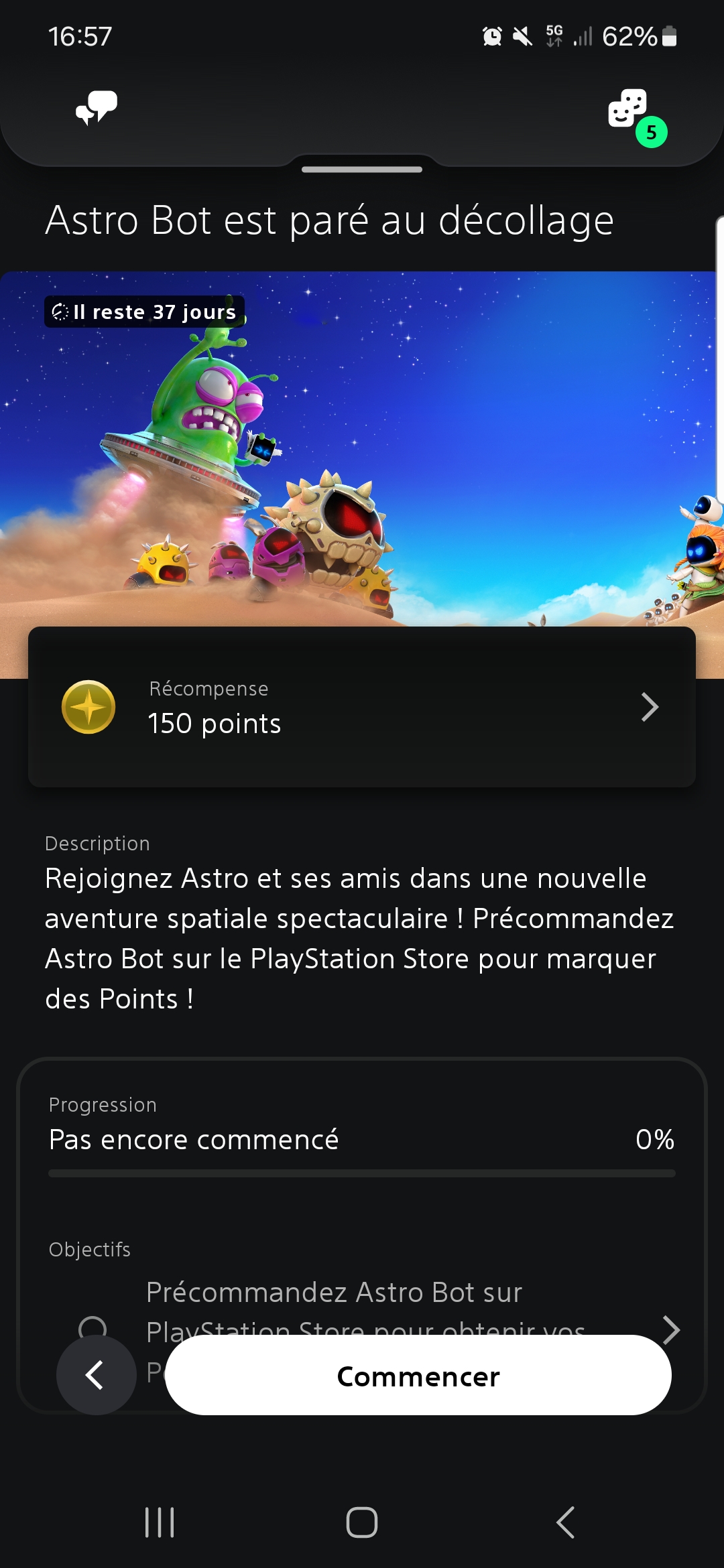Tap the Astro Bot campaign title
The width and height of the screenshot is (724, 1568).
(x=328, y=221)
